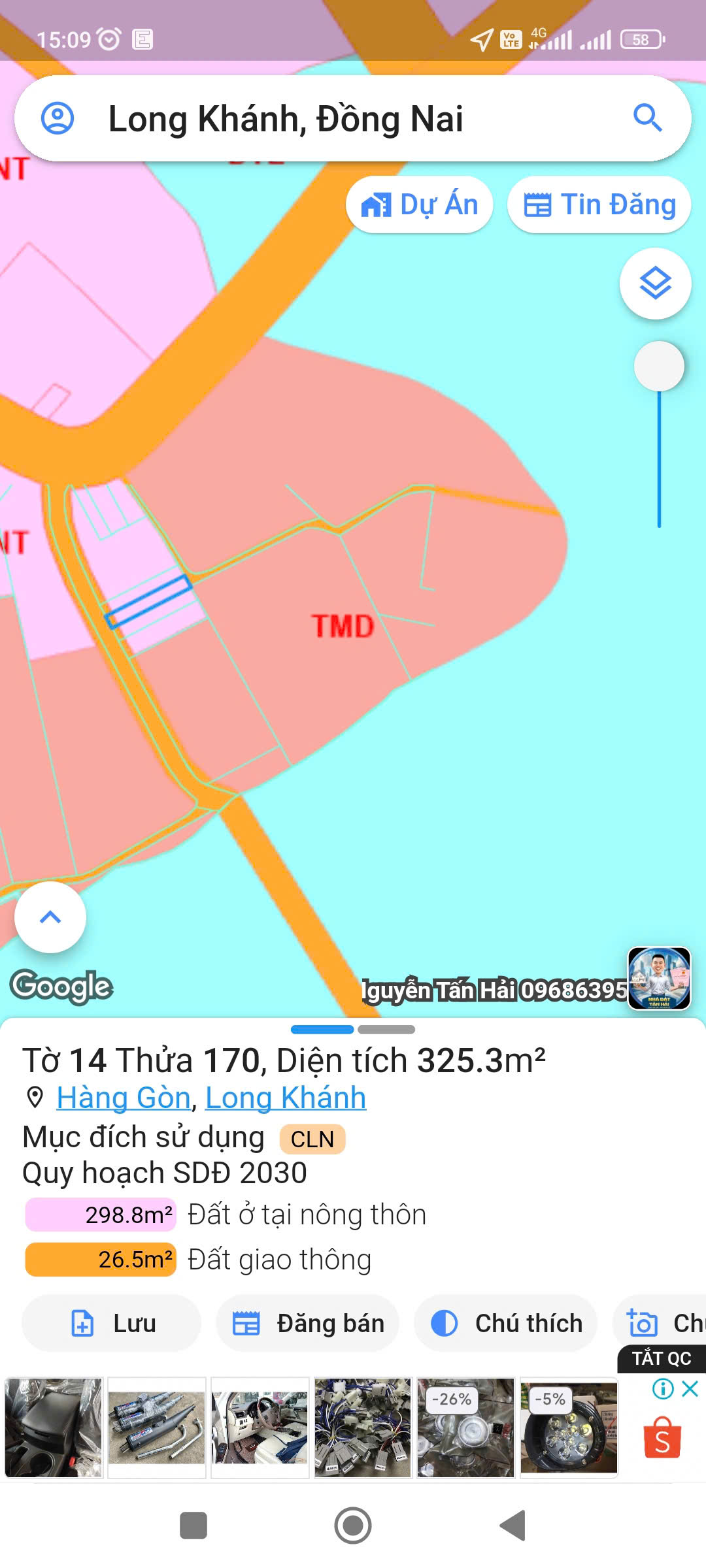Save this parcel with Lưu
The image size is (706, 1568).
click(111, 1324)
